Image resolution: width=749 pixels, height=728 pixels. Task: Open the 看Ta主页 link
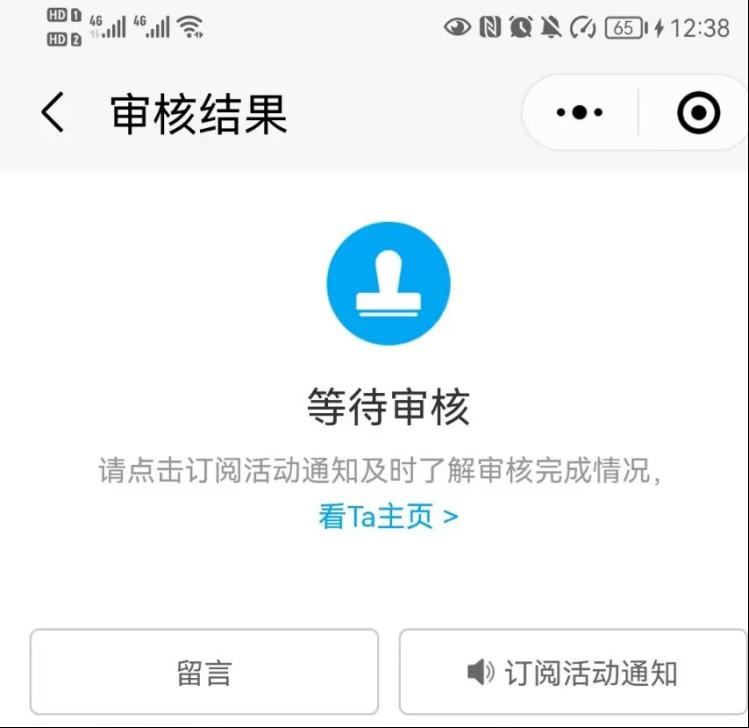(388, 516)
